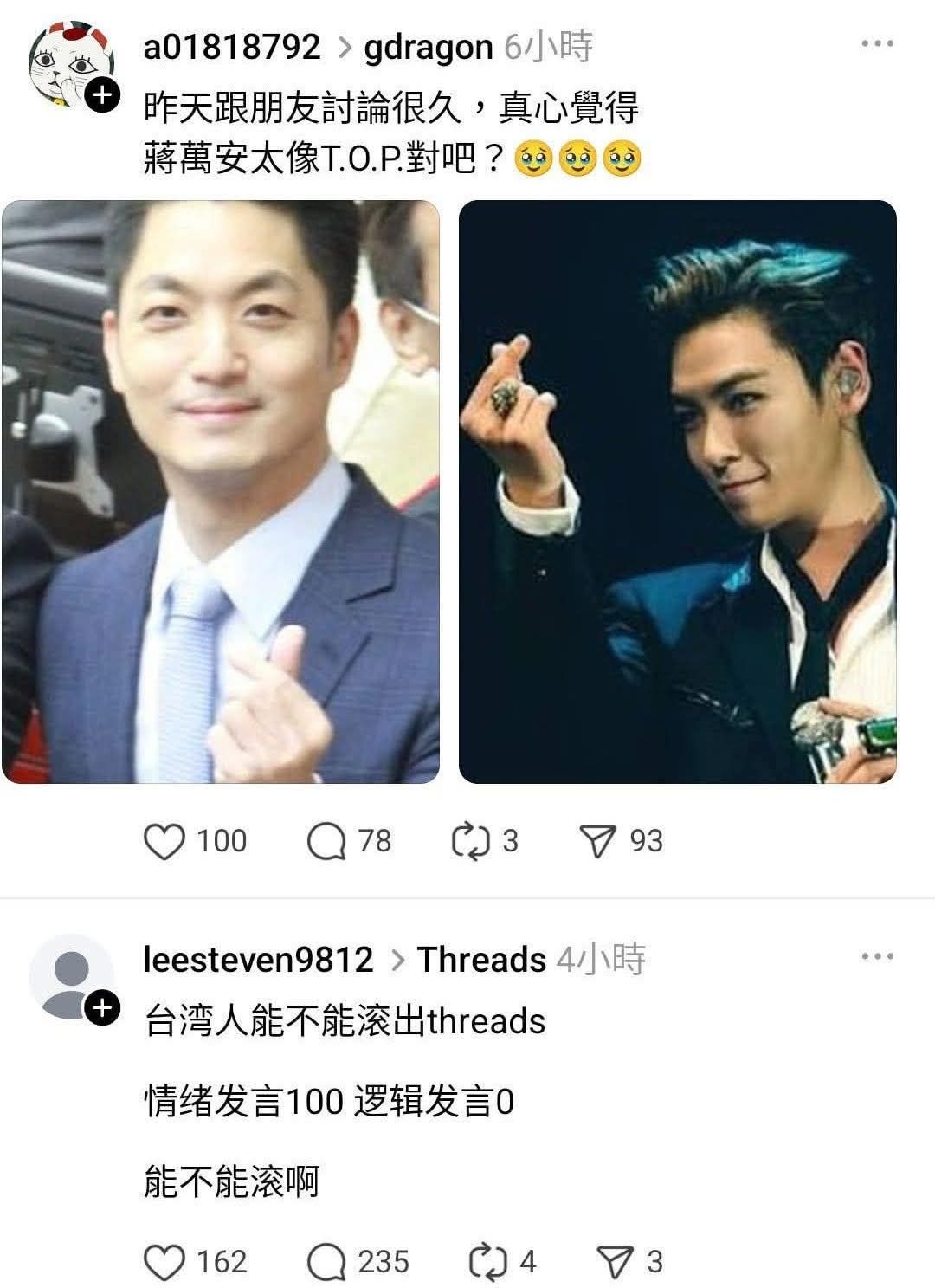Repost a01818792's post
This screenshot has height=1288, width=935.
point(471,841)
